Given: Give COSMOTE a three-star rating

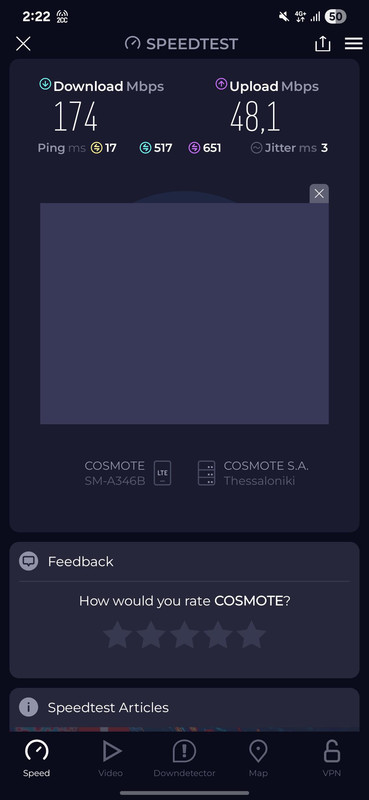Looking at the screenshot, I should (x=184, y=635).
